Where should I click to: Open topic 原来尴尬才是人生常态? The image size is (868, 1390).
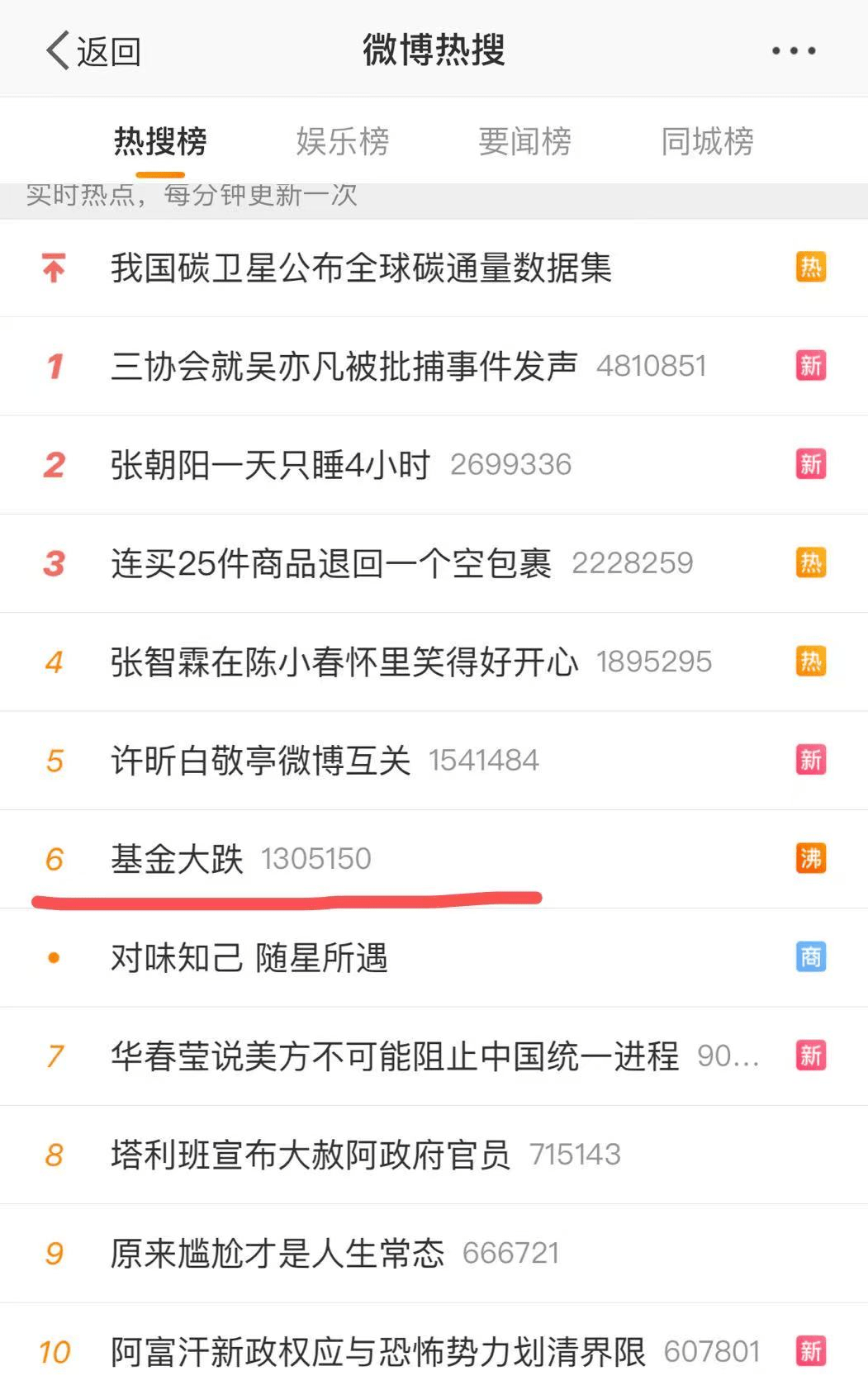(x=277, y=1254)
